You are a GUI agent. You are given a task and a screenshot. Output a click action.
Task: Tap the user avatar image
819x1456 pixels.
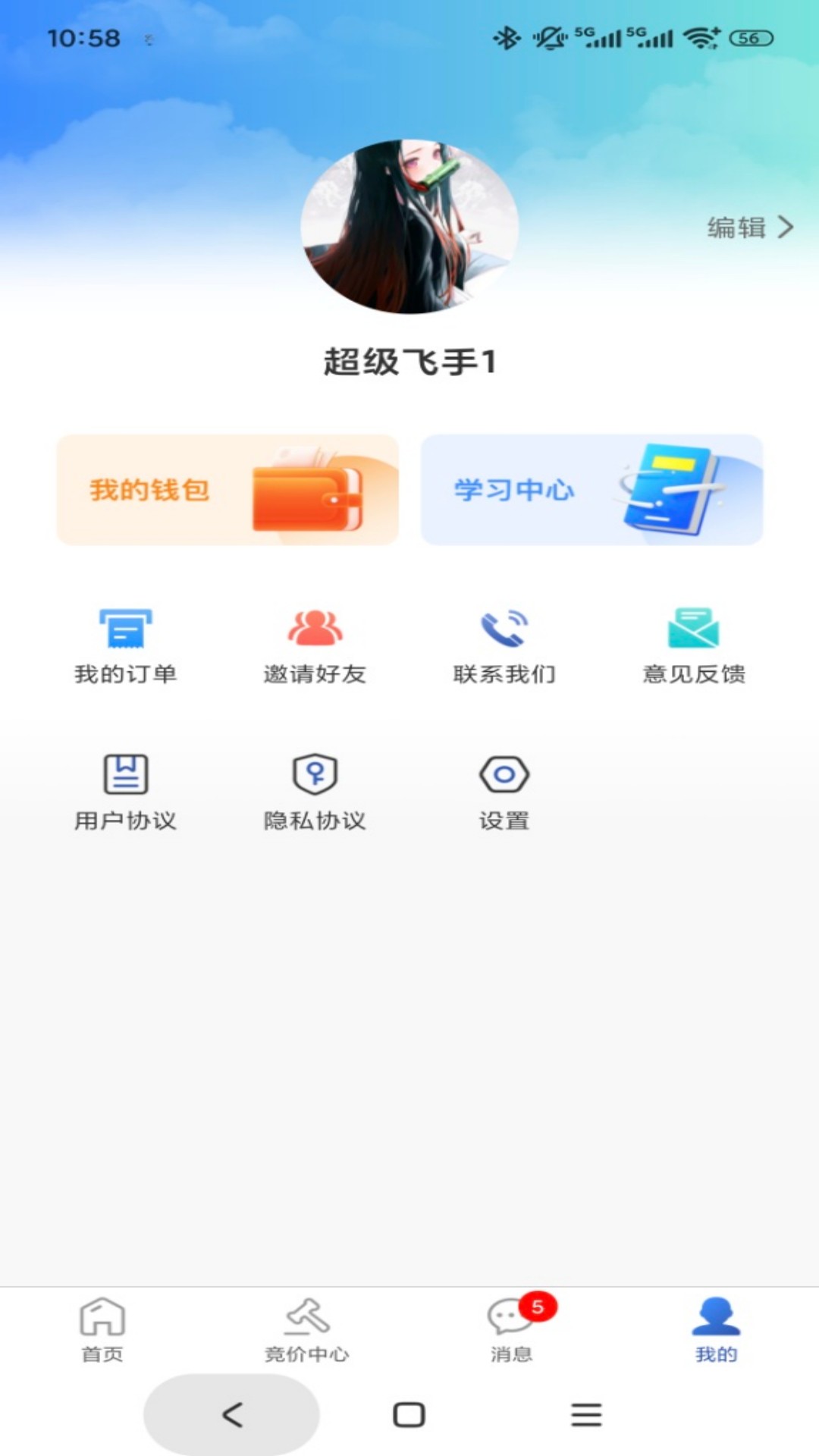coord(409,225)
